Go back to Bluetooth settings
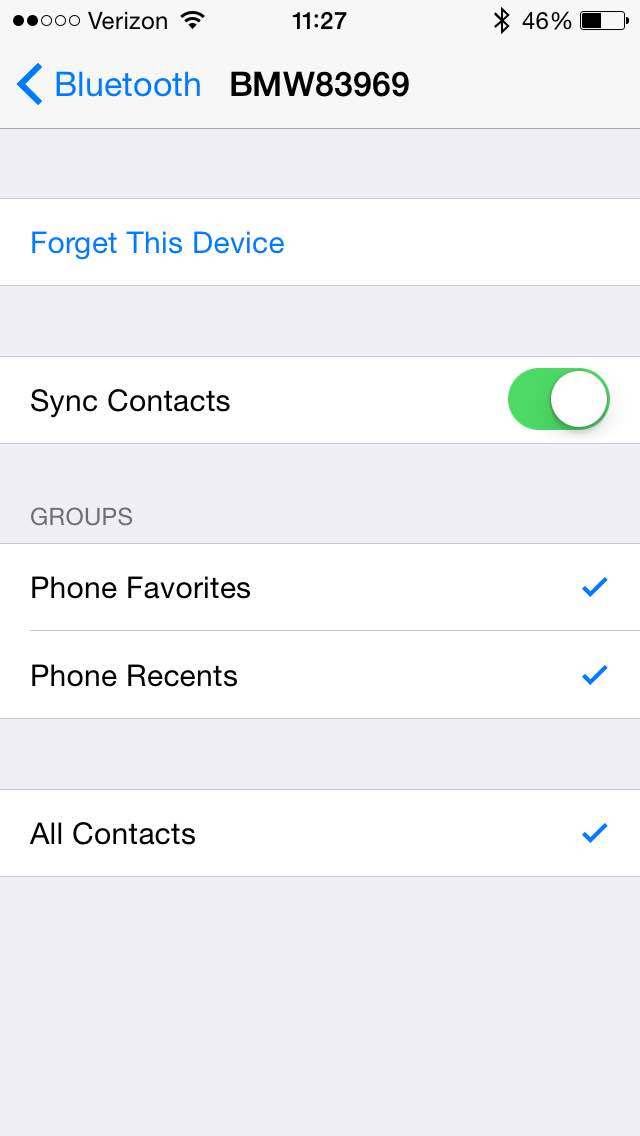Screen dimensions: 640x1136 coord(108,85)
